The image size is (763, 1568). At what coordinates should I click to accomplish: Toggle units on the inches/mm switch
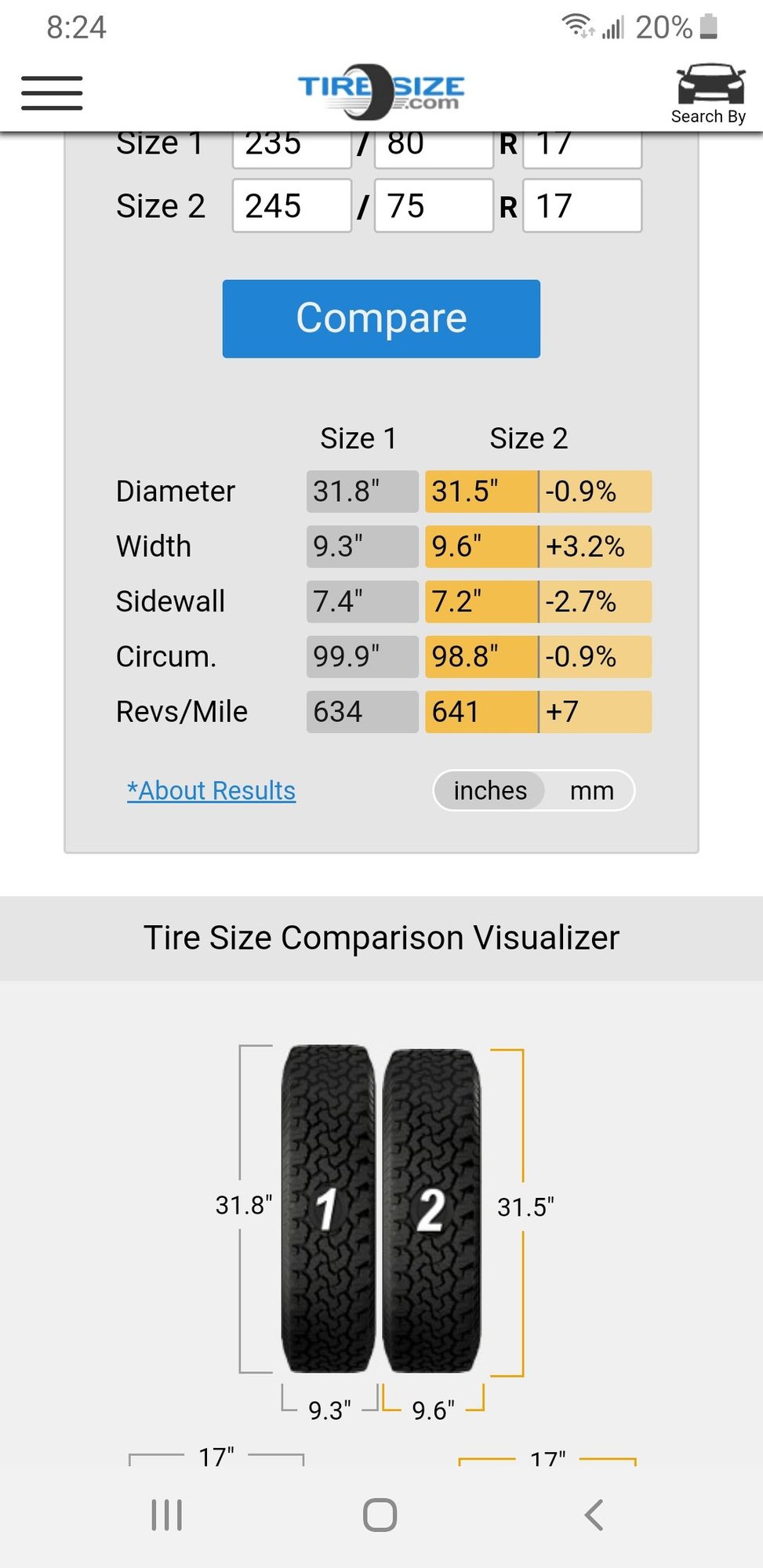coord(533,790)
